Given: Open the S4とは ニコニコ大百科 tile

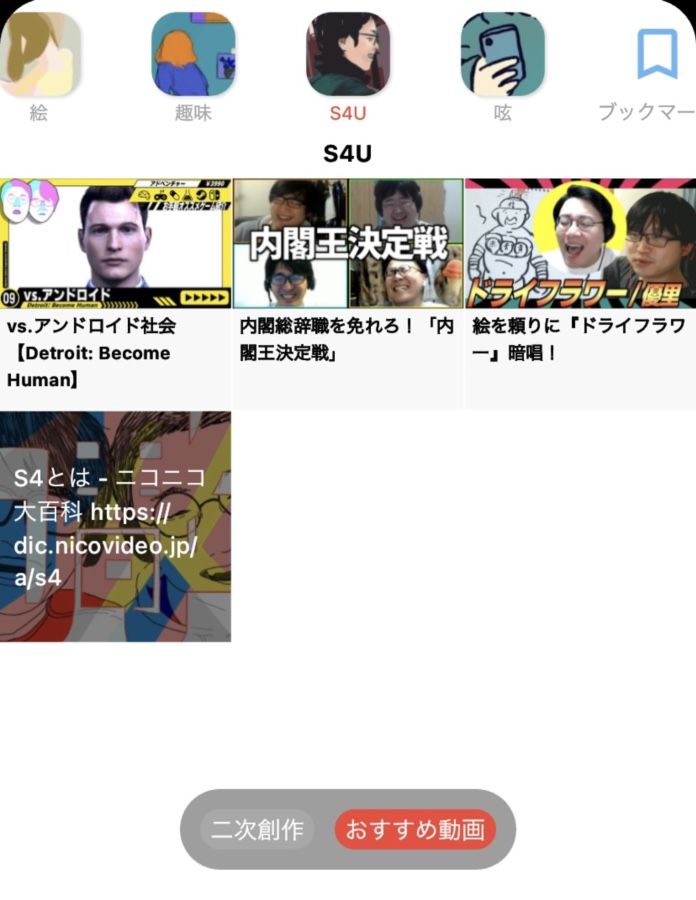Looking at the screenshot, I should point(115,526).
